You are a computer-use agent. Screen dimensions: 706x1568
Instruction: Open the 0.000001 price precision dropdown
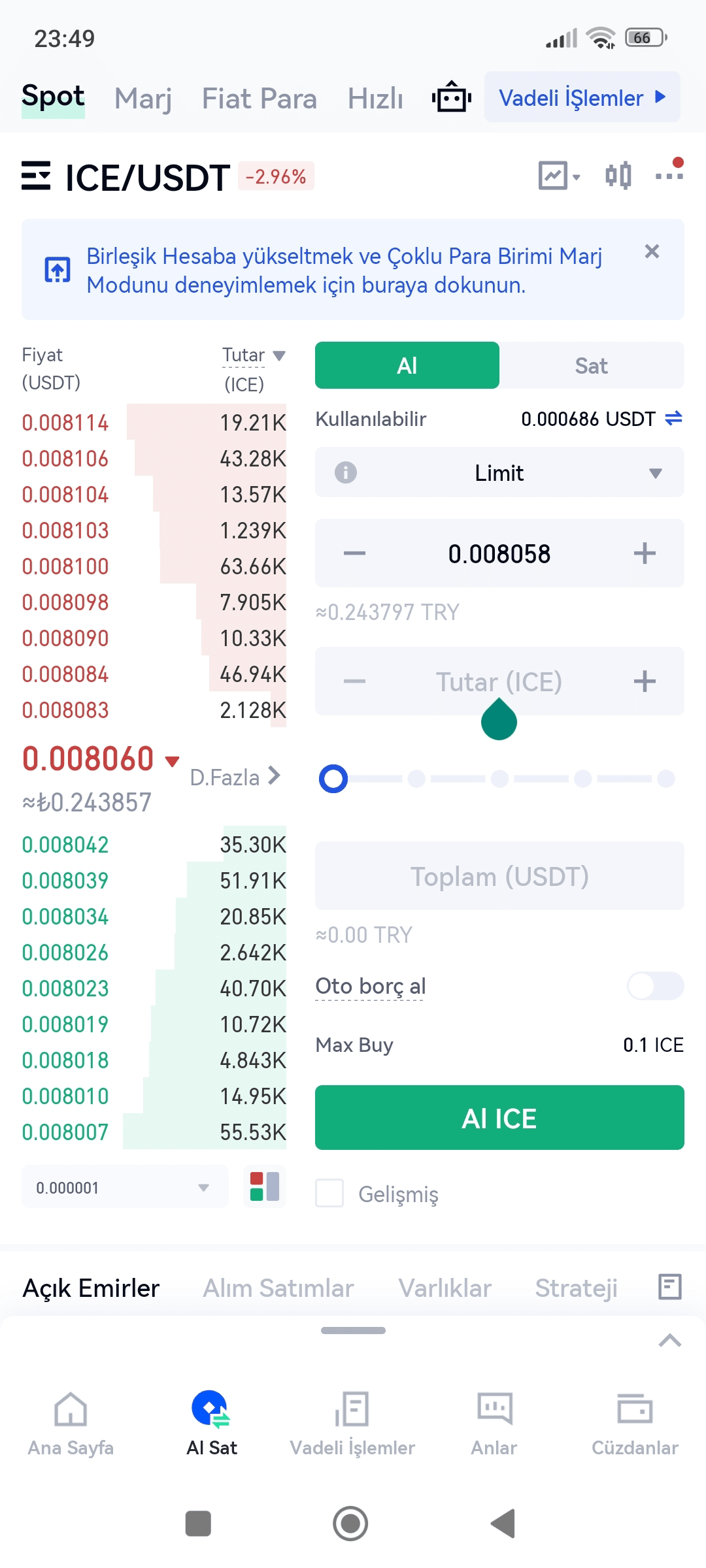click(x=124, y=1187)
